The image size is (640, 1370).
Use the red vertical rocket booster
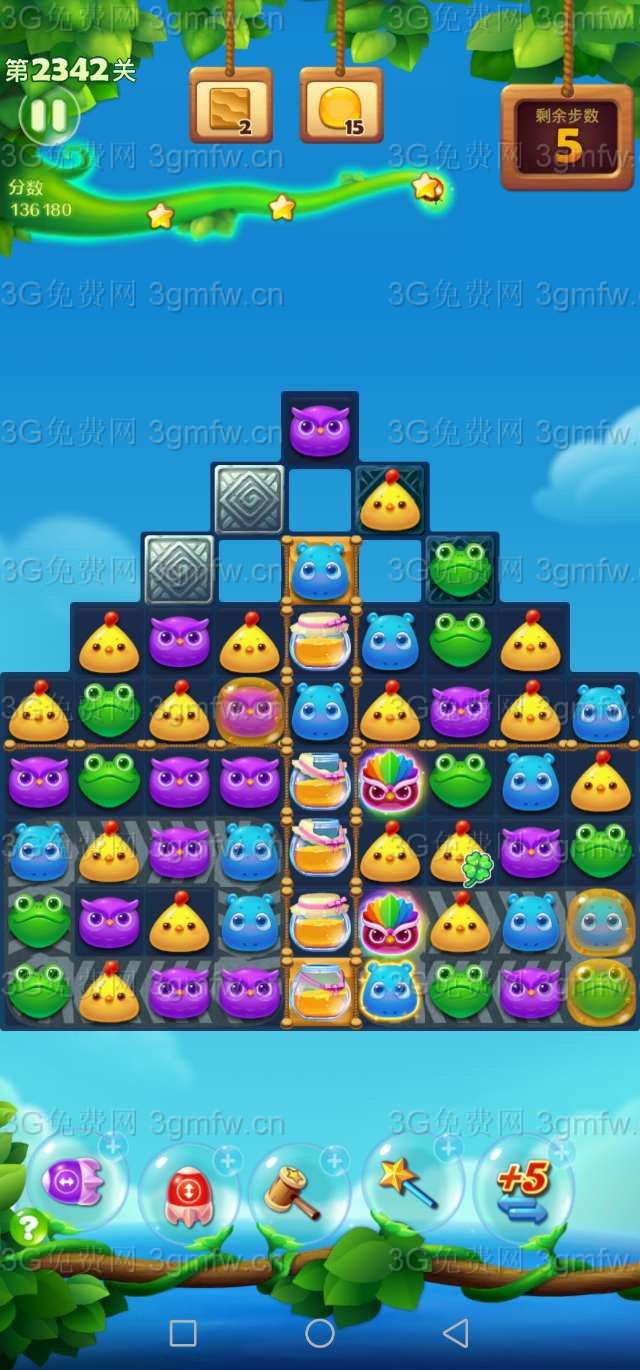tap(188, 1192)
